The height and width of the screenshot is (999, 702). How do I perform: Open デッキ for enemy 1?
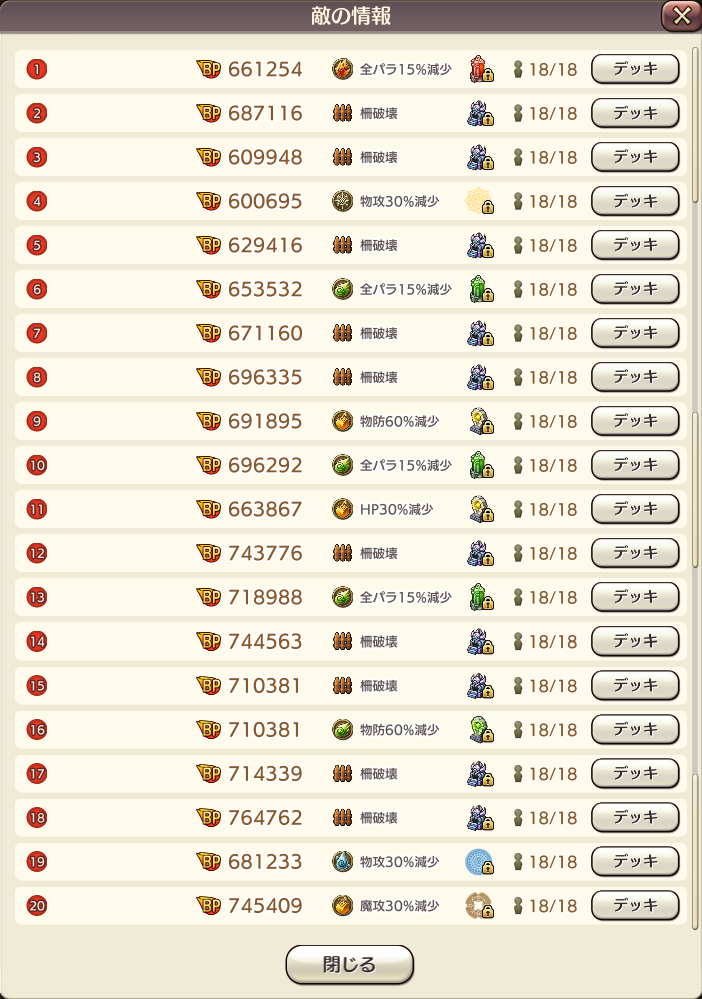(635, 69)
